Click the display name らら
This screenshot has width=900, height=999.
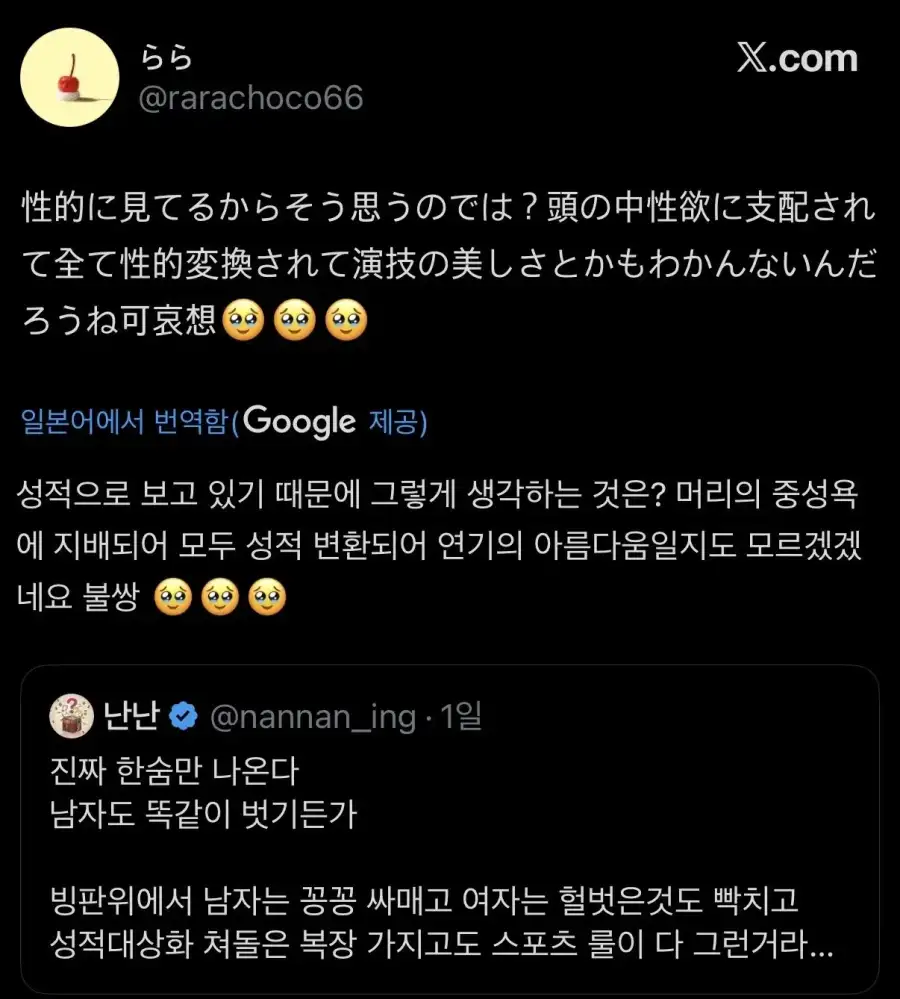168,57
